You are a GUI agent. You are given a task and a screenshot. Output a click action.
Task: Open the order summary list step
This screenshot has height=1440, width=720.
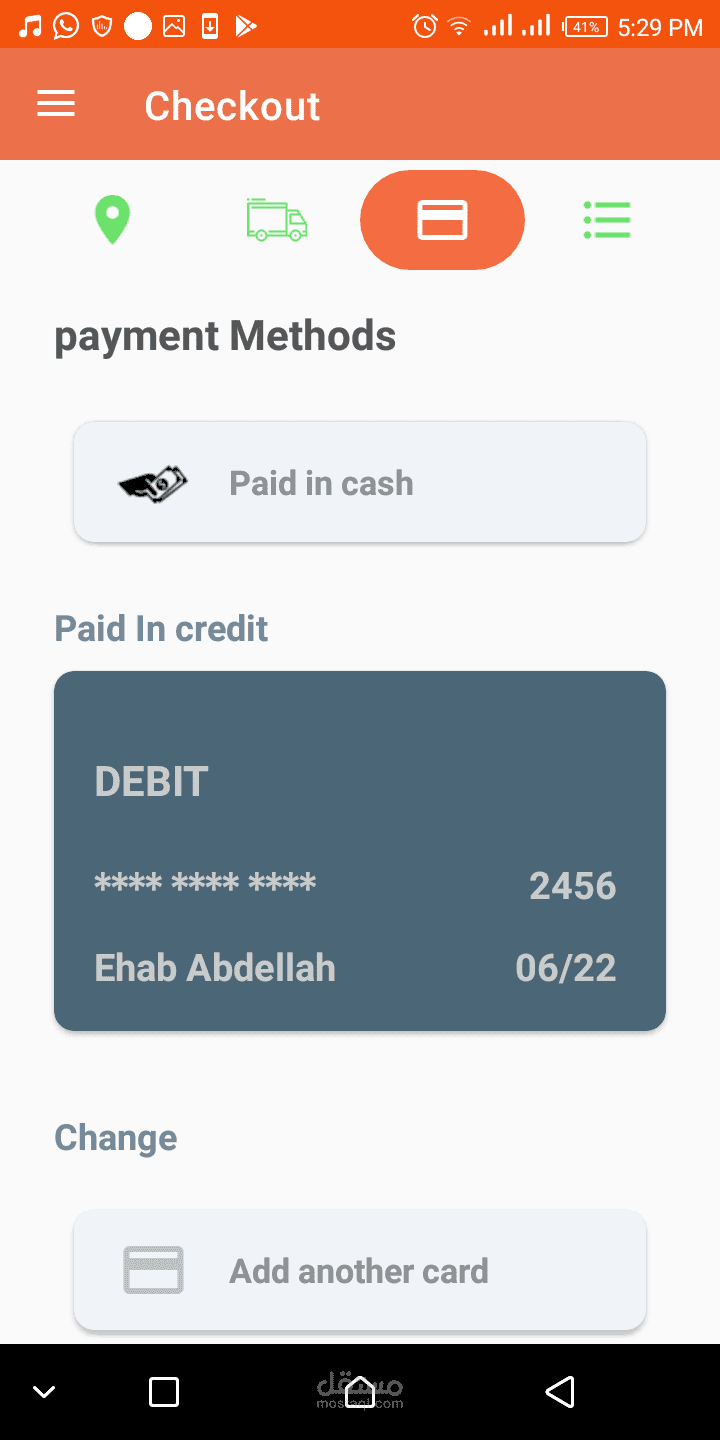[x=607, y=220]
